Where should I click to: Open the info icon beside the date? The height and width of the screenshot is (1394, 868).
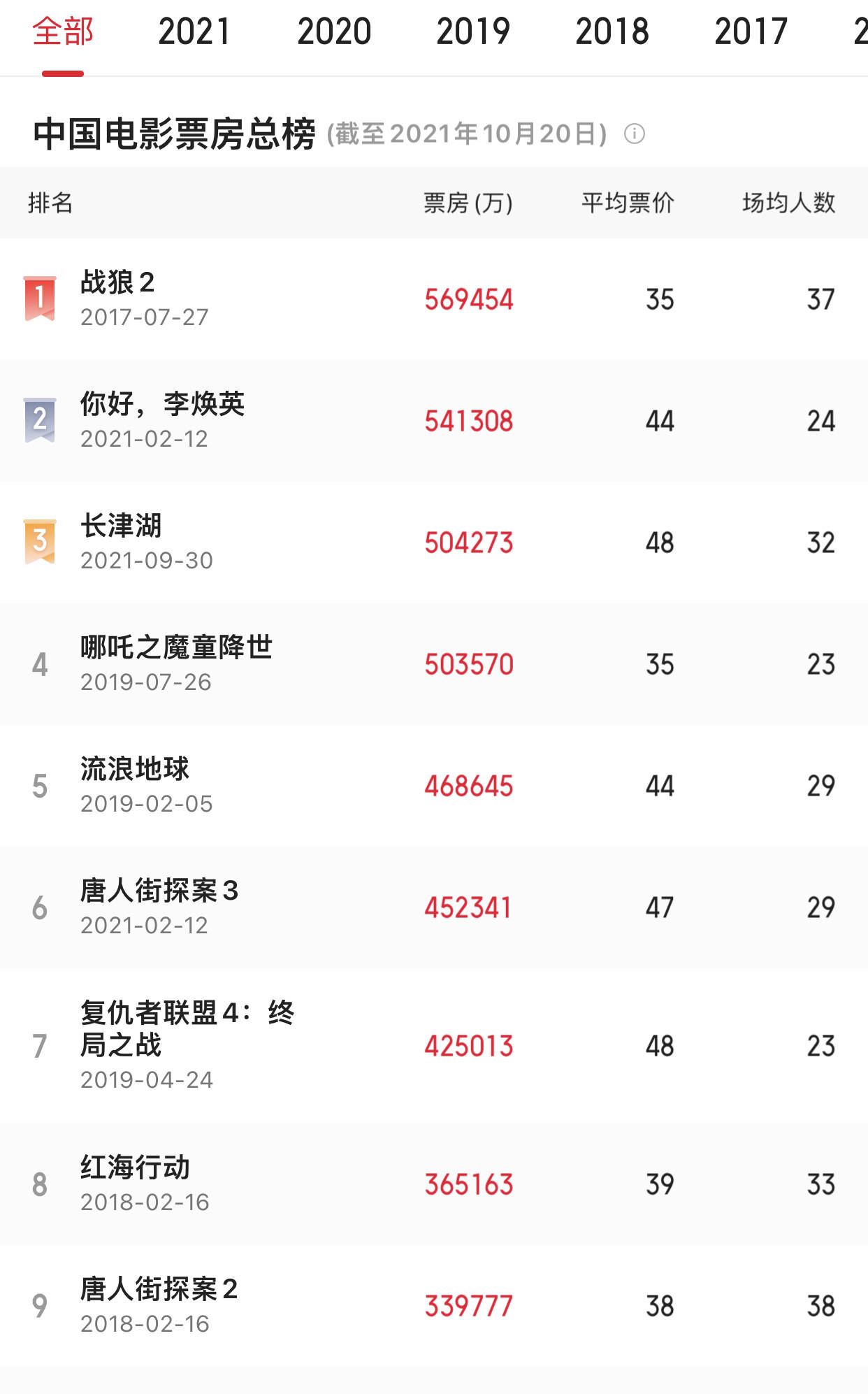click(x=634, y=134)
